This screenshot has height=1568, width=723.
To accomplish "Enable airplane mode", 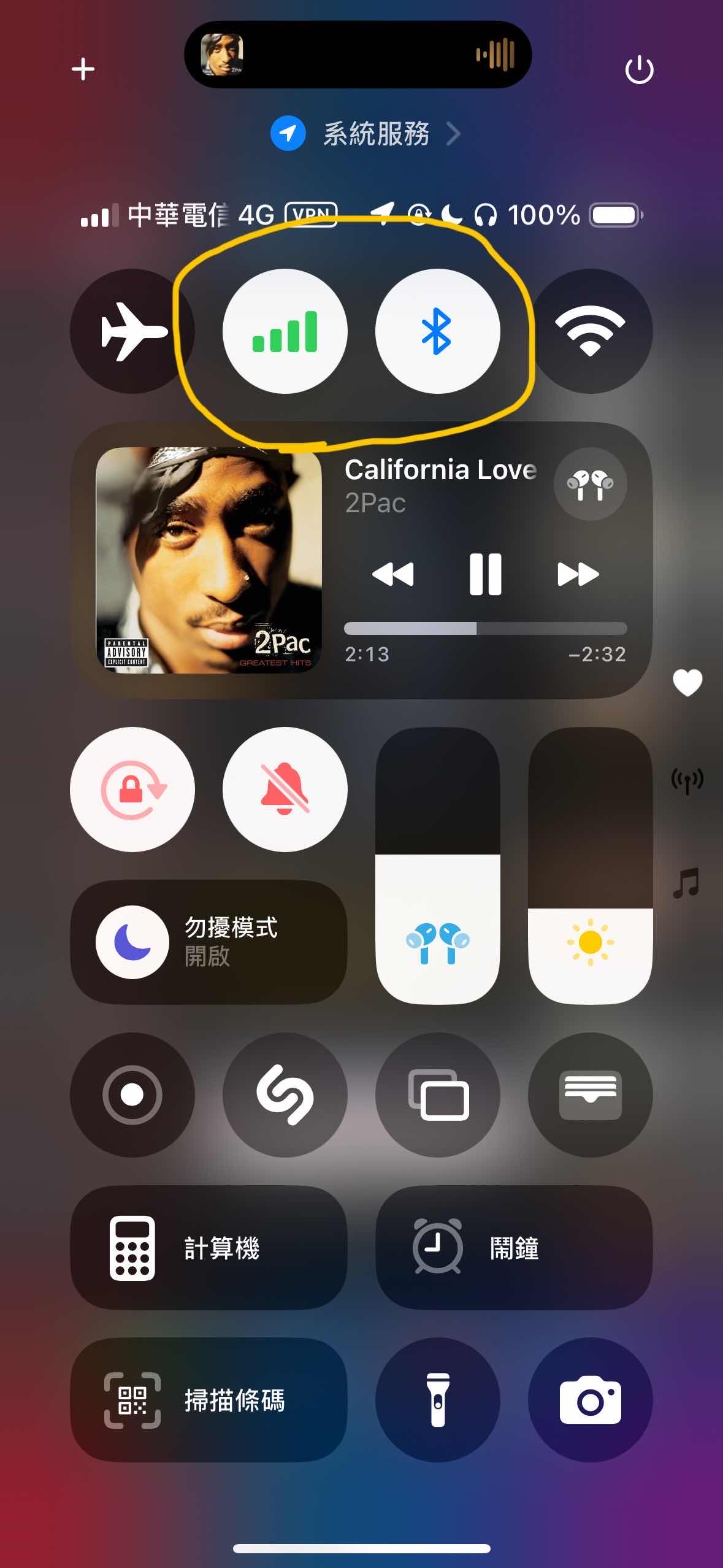I will 132,331.
